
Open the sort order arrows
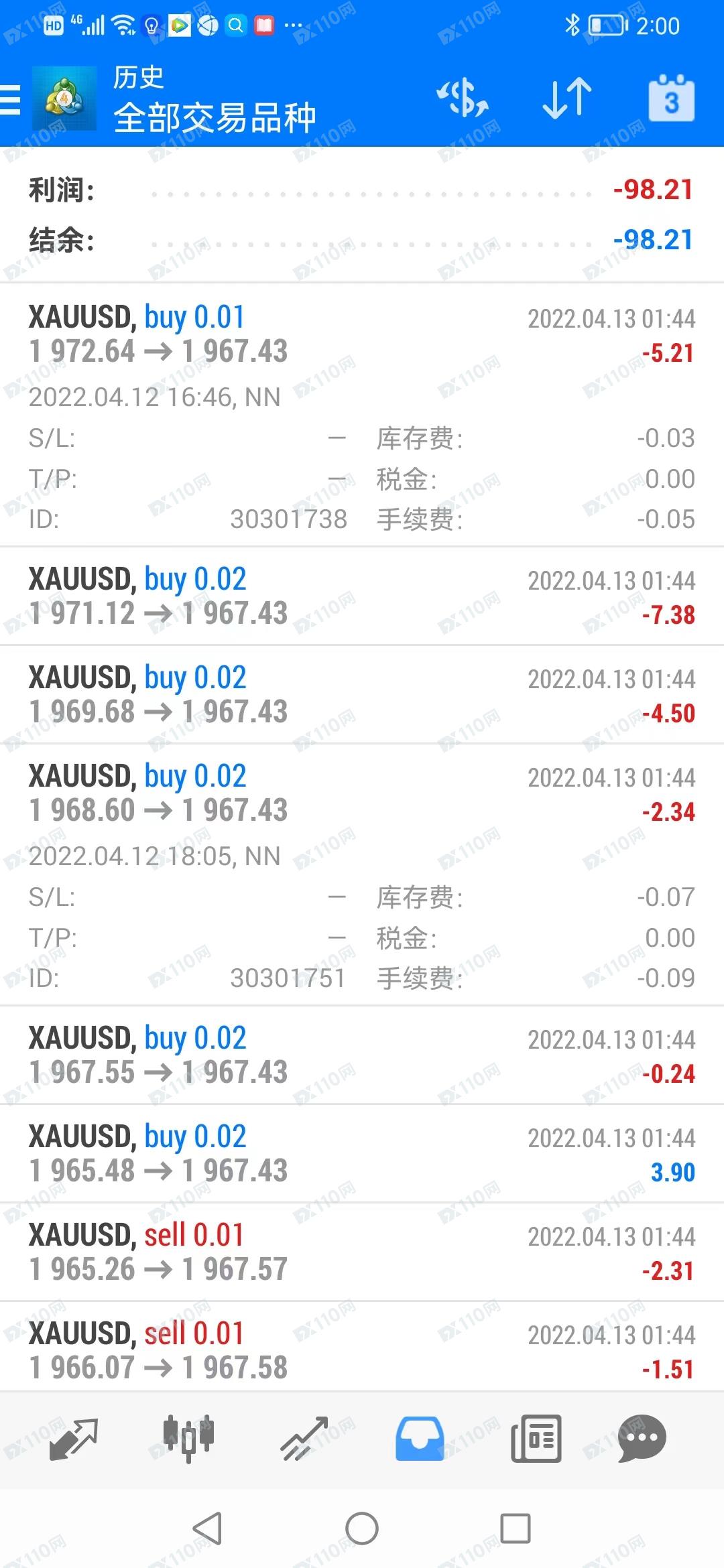pyautogui.click(x=567, y=99)
